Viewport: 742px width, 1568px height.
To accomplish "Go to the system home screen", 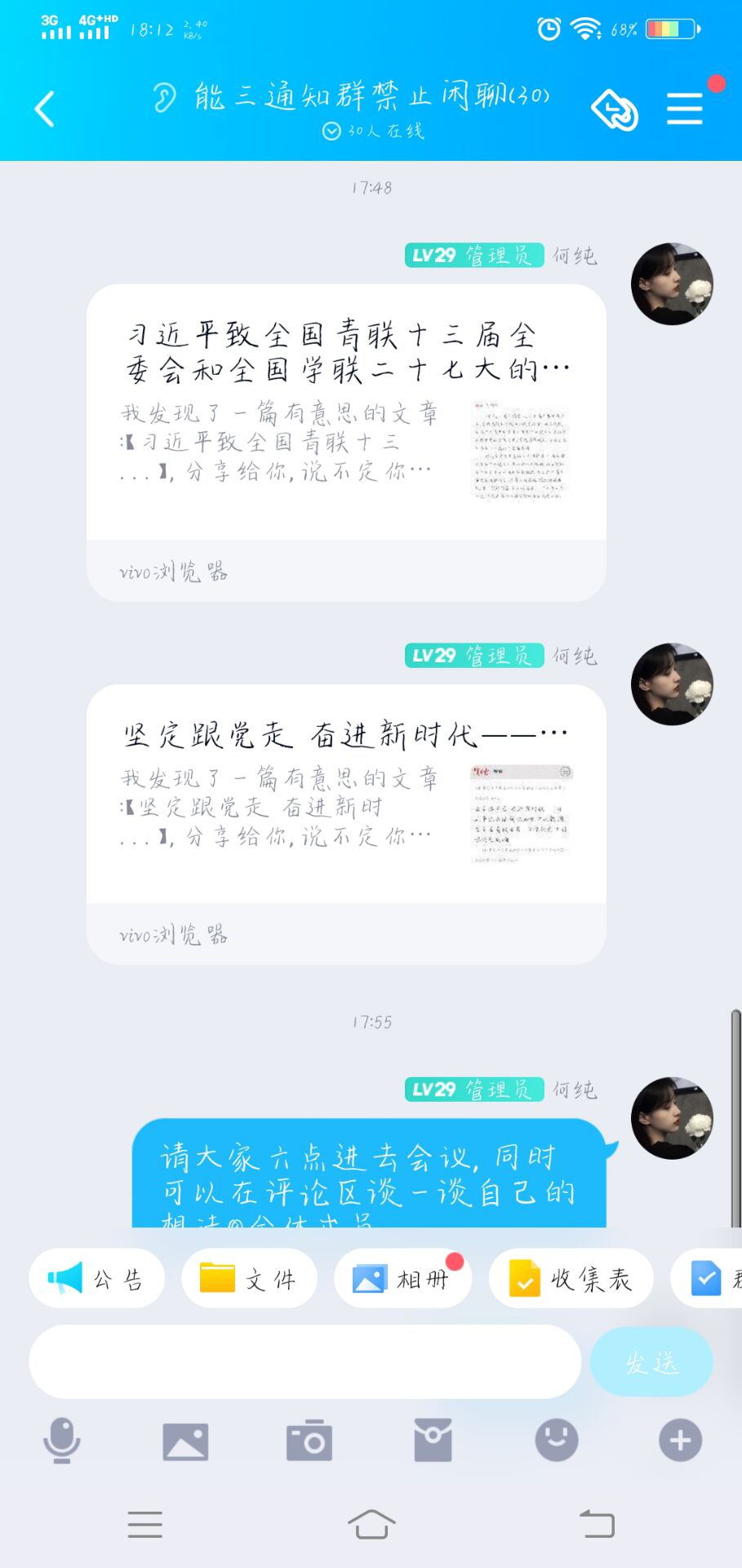I will [371, 1525].
